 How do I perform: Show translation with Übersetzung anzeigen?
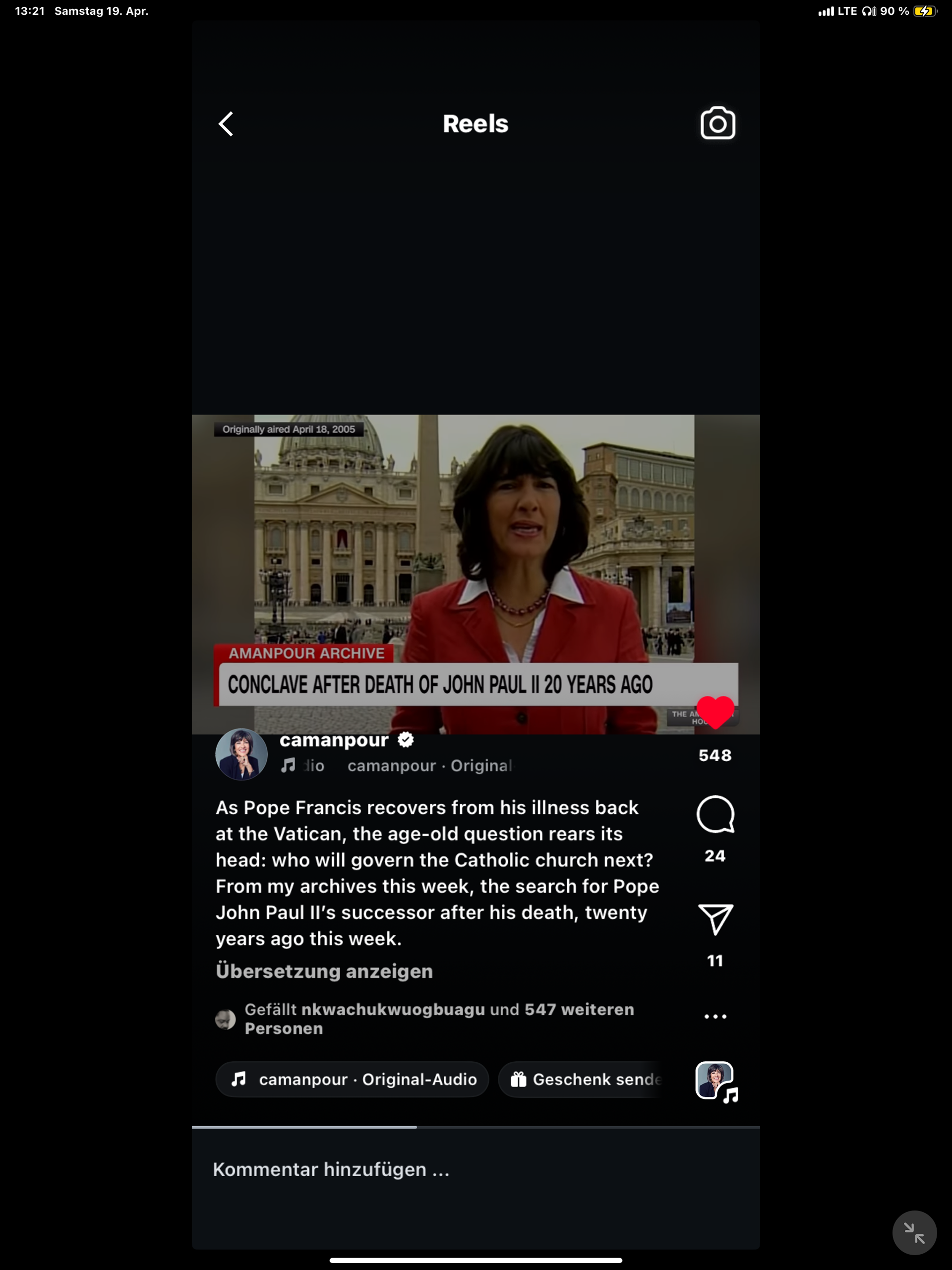point(324,971)
